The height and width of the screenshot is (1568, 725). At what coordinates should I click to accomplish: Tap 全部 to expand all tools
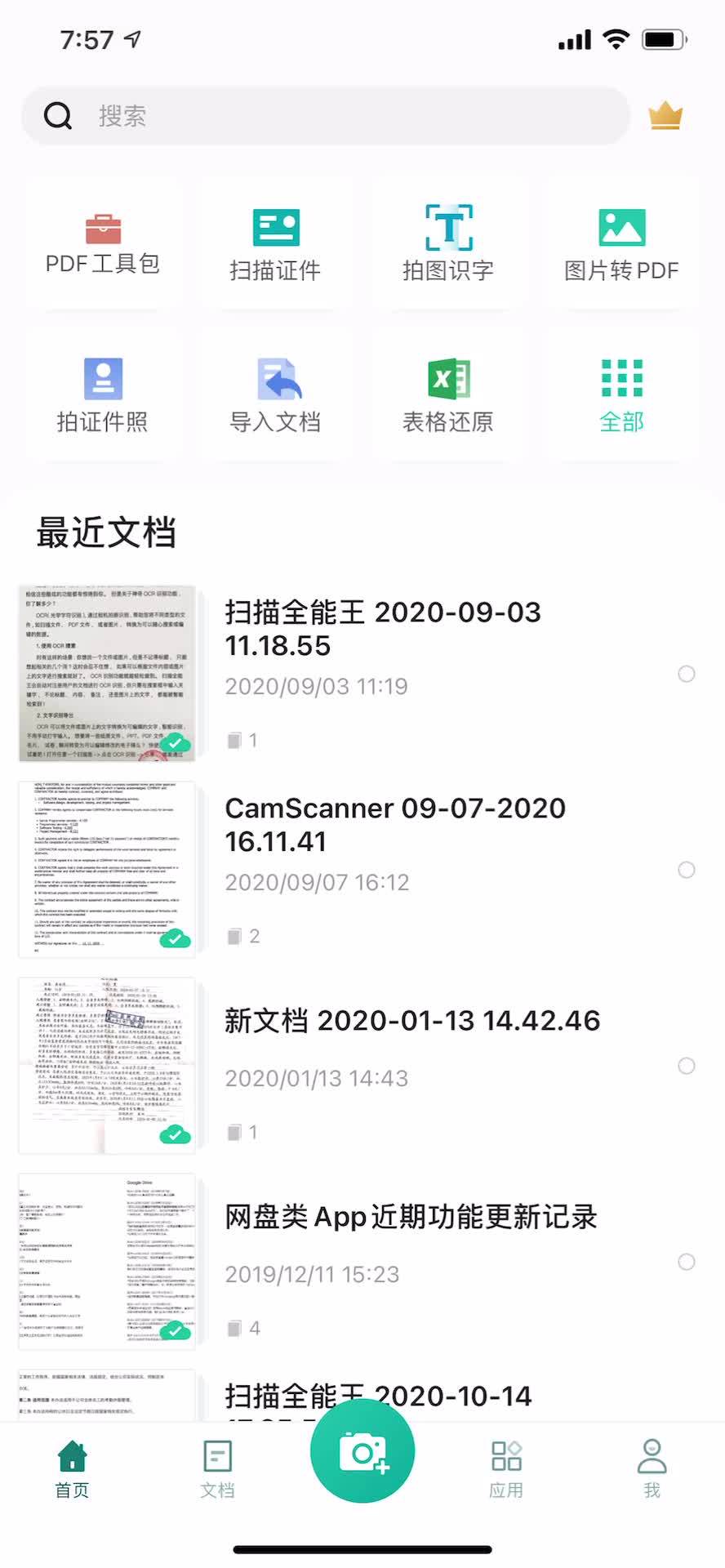coord(621,394)
